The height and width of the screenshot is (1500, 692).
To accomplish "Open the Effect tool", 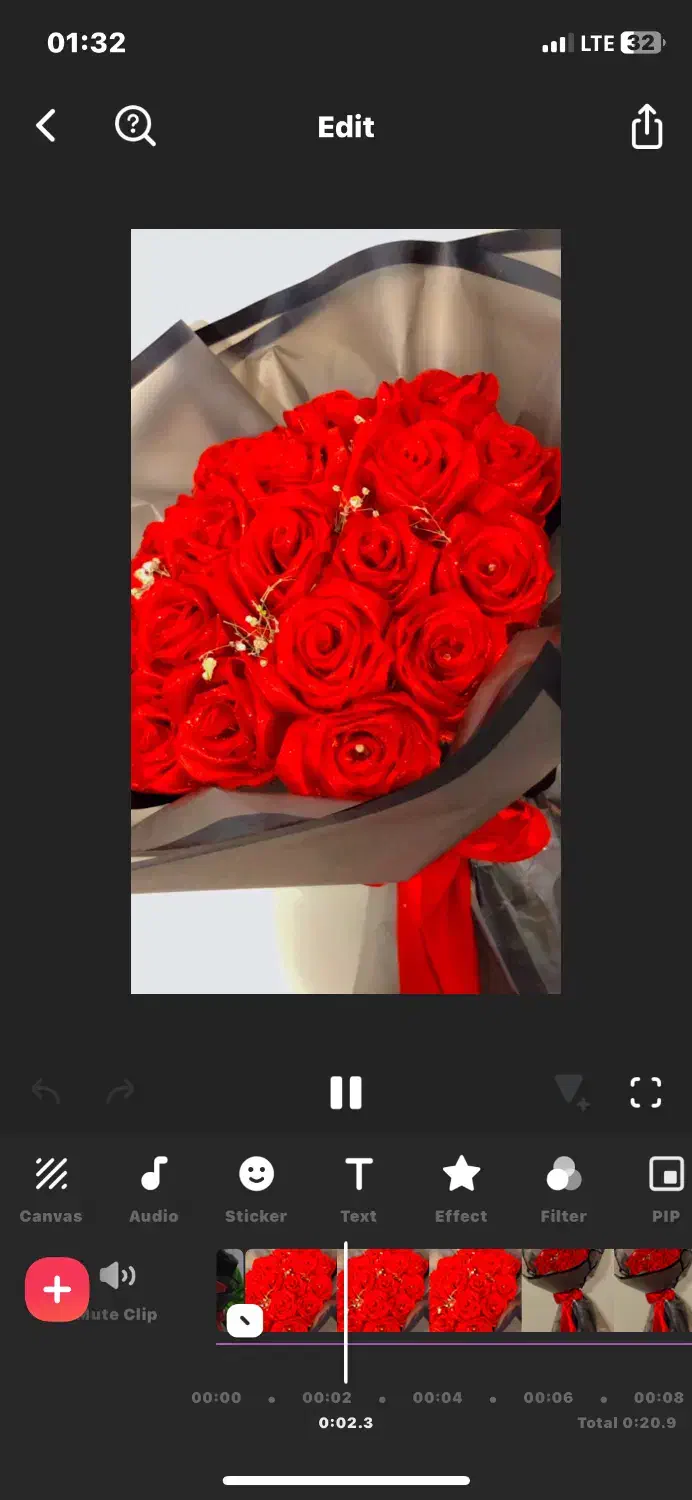I will click(461, 1188).
